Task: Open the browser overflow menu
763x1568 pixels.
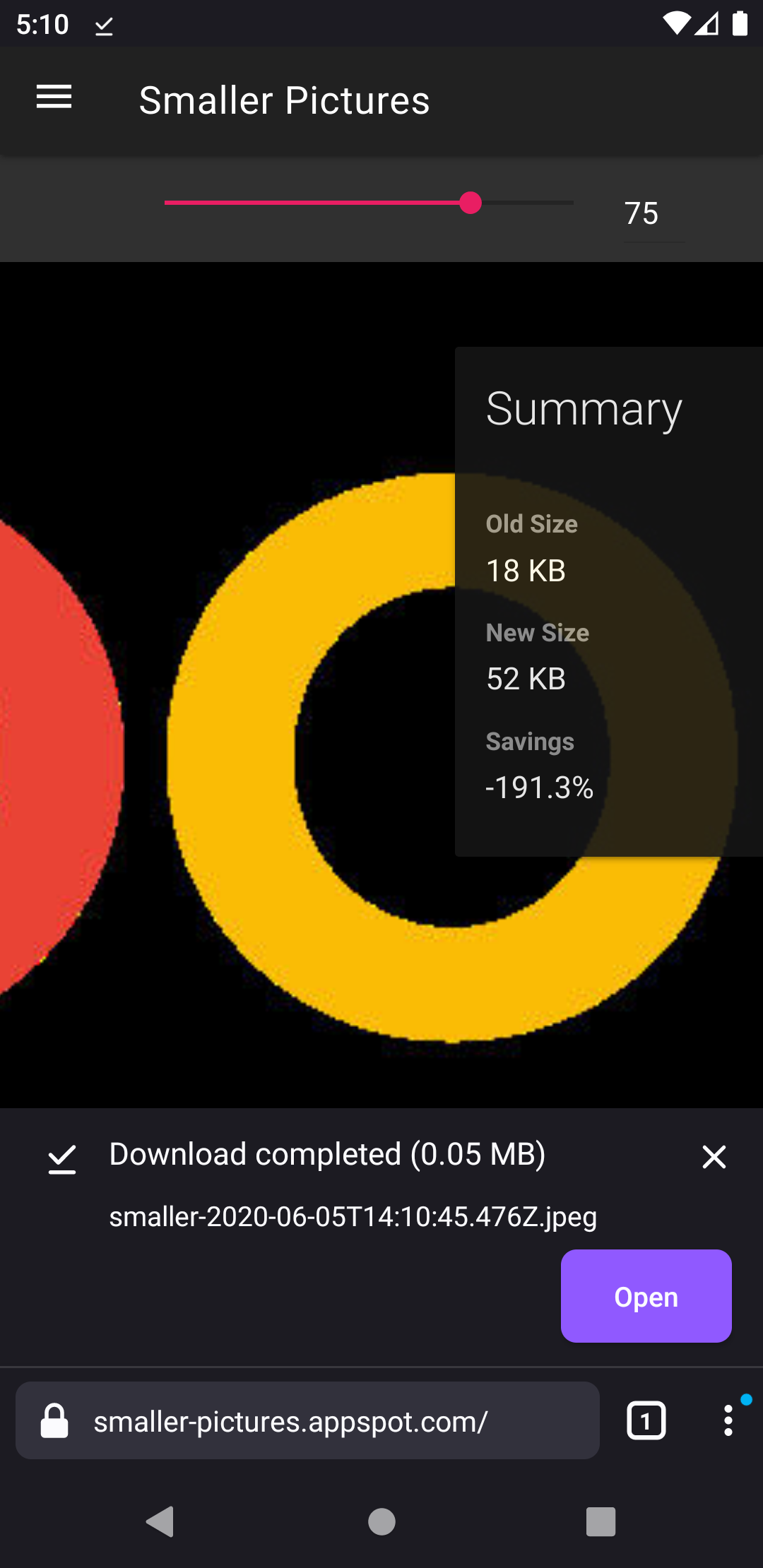Action: 728,1420
